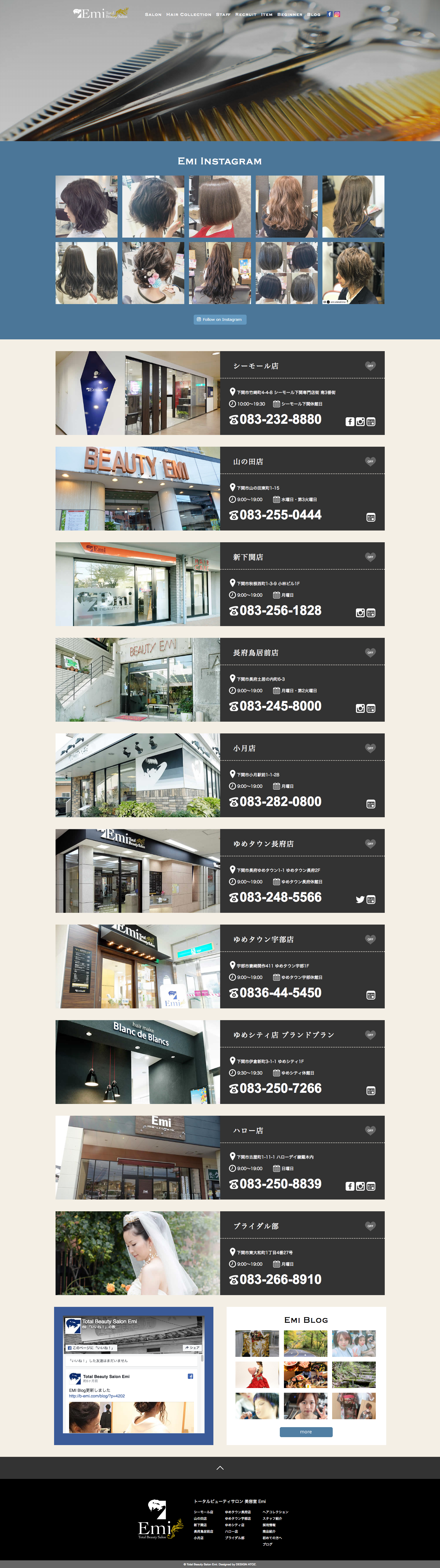Open the Facebook icon in the header
This screenshot has height=1568, width=440.
pos(330,14)
